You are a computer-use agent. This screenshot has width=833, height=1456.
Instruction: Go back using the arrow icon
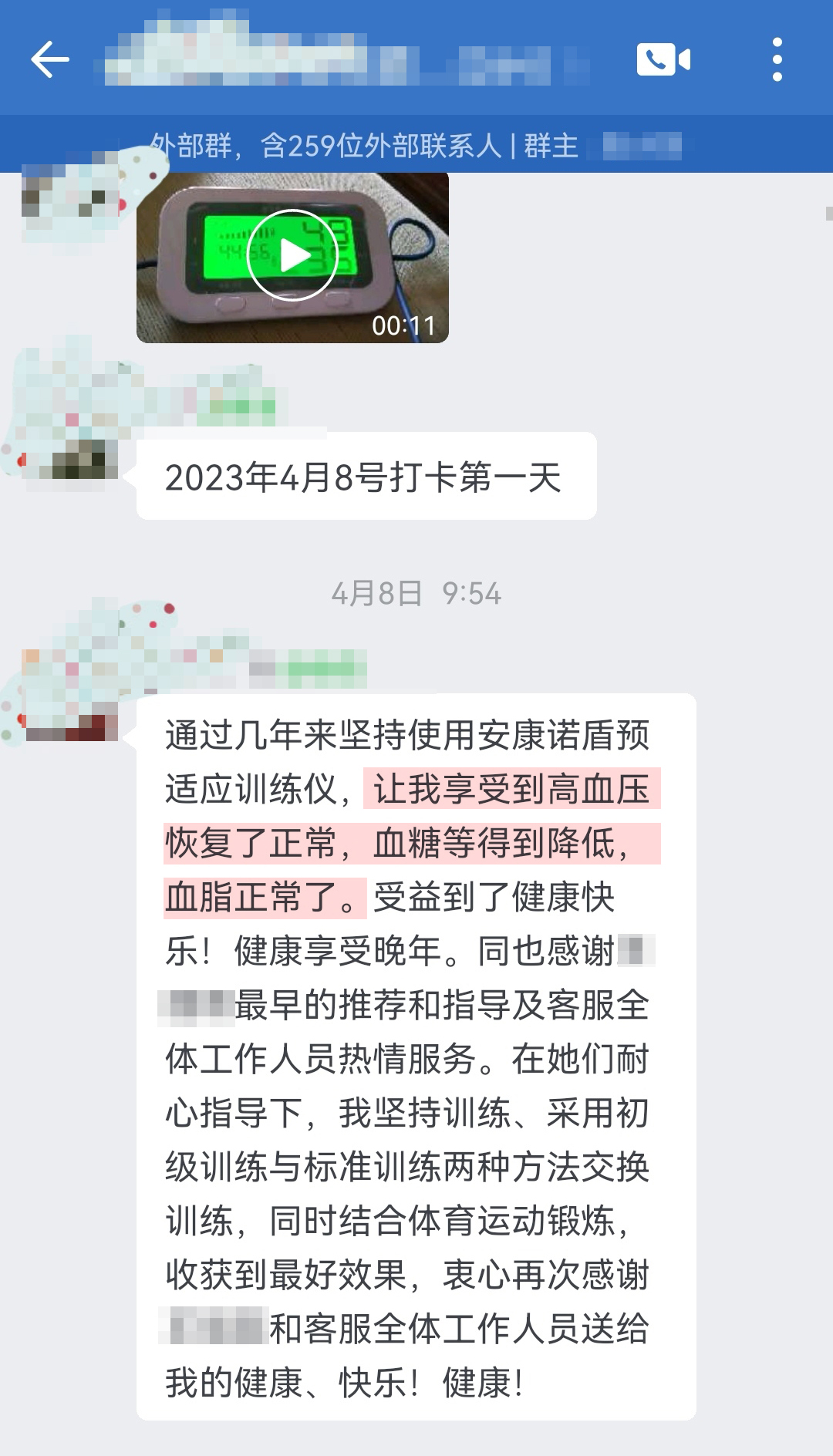click(50, 59)
